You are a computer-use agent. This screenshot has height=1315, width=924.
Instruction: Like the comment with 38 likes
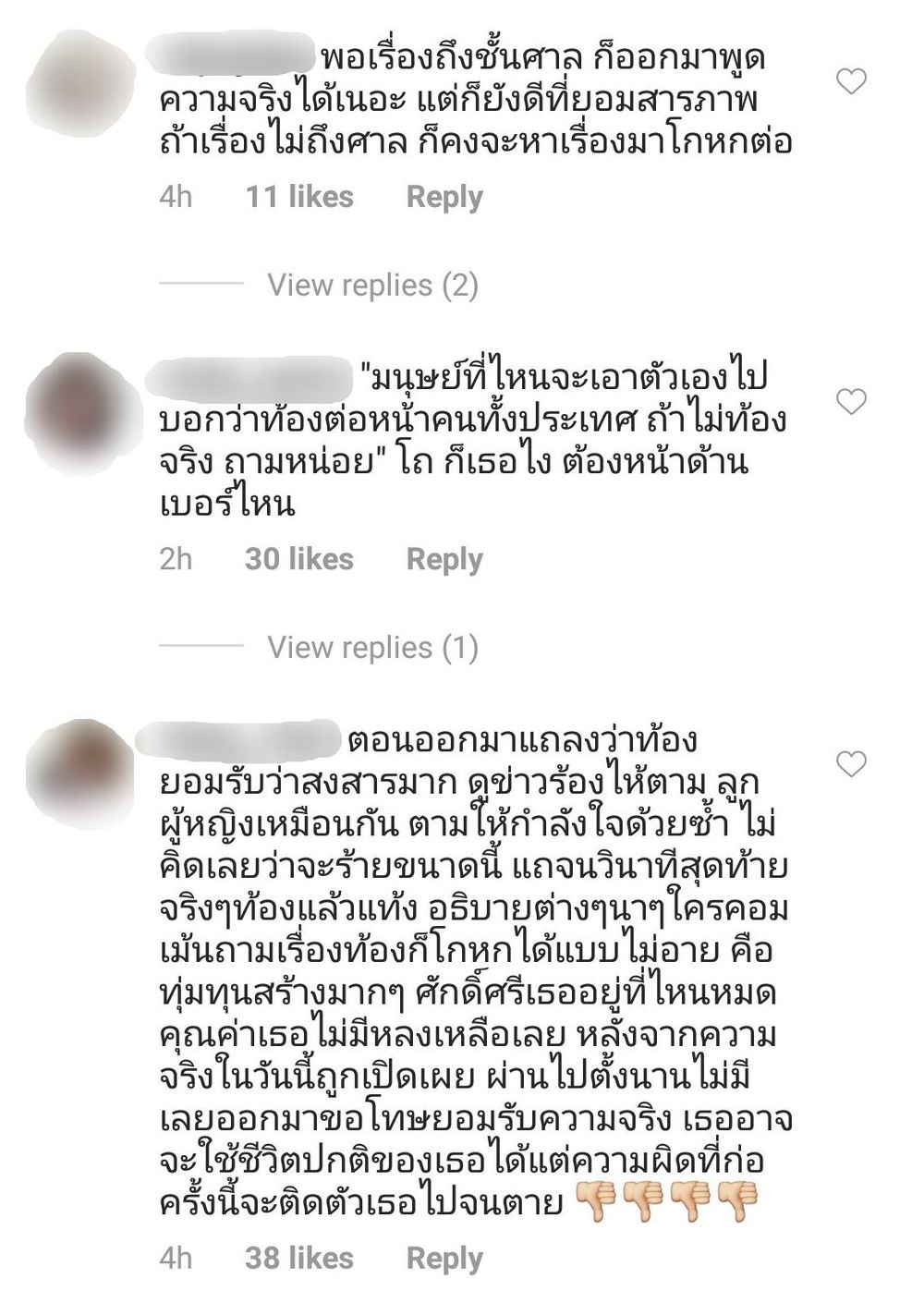point(851,764)
